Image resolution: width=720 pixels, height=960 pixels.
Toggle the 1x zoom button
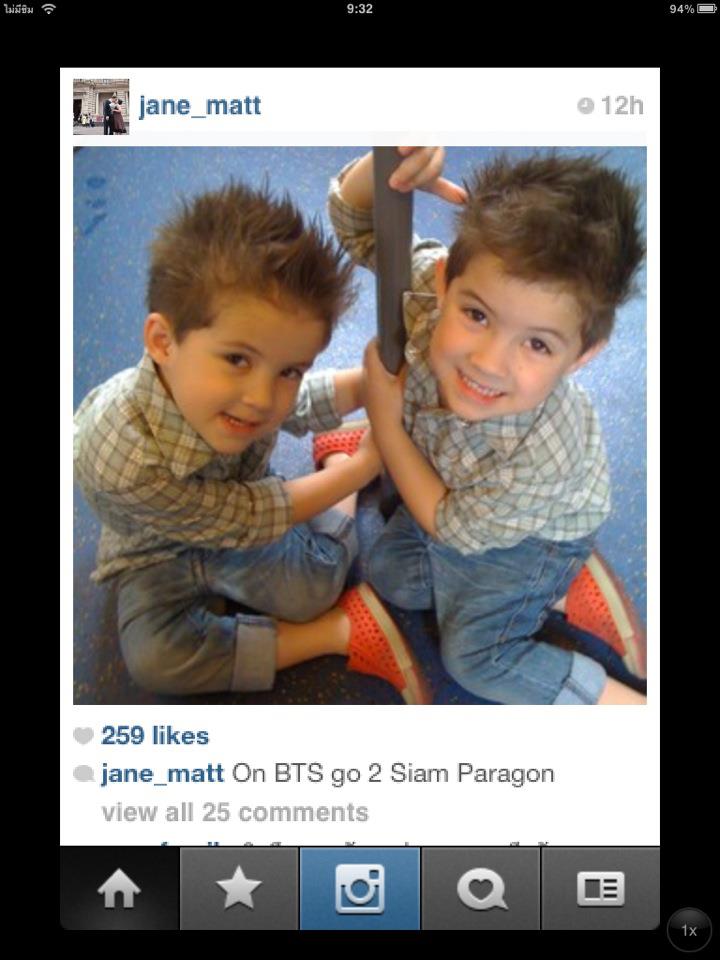689,930
